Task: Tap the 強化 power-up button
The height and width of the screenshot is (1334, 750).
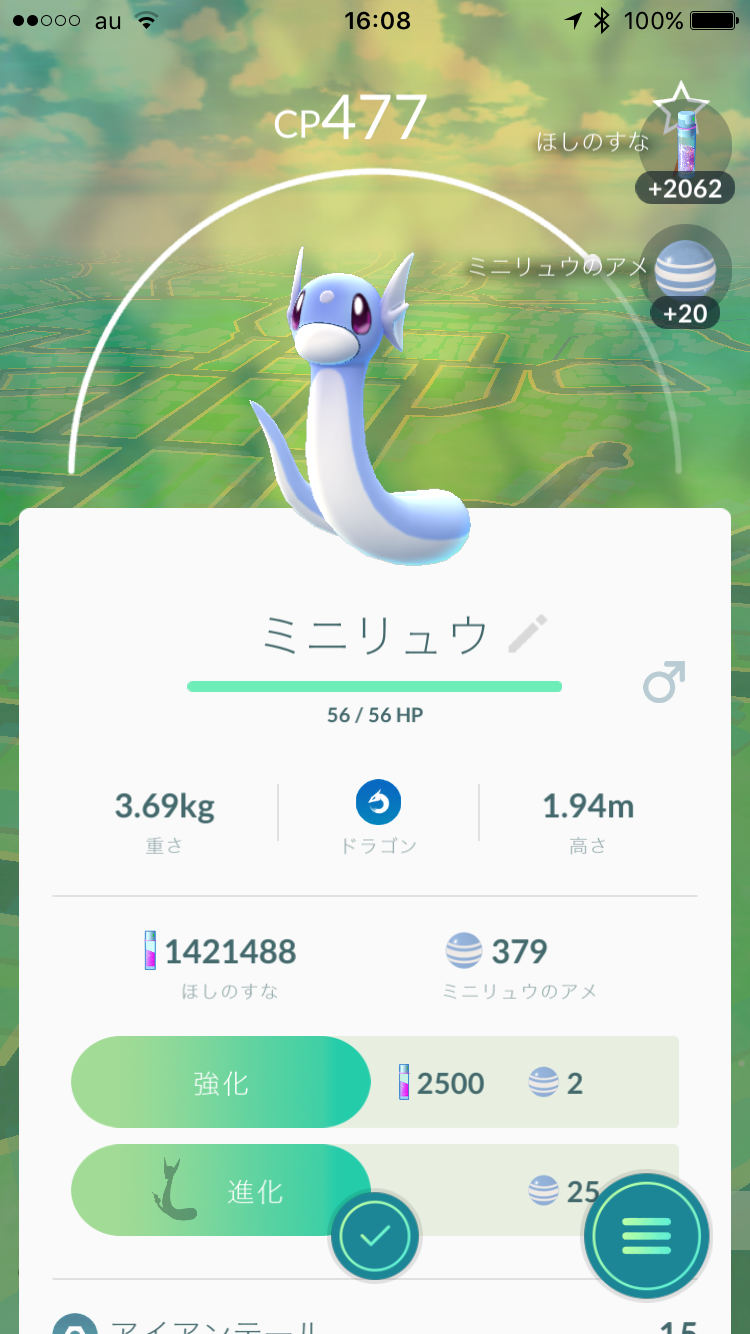Action: 221,1082
